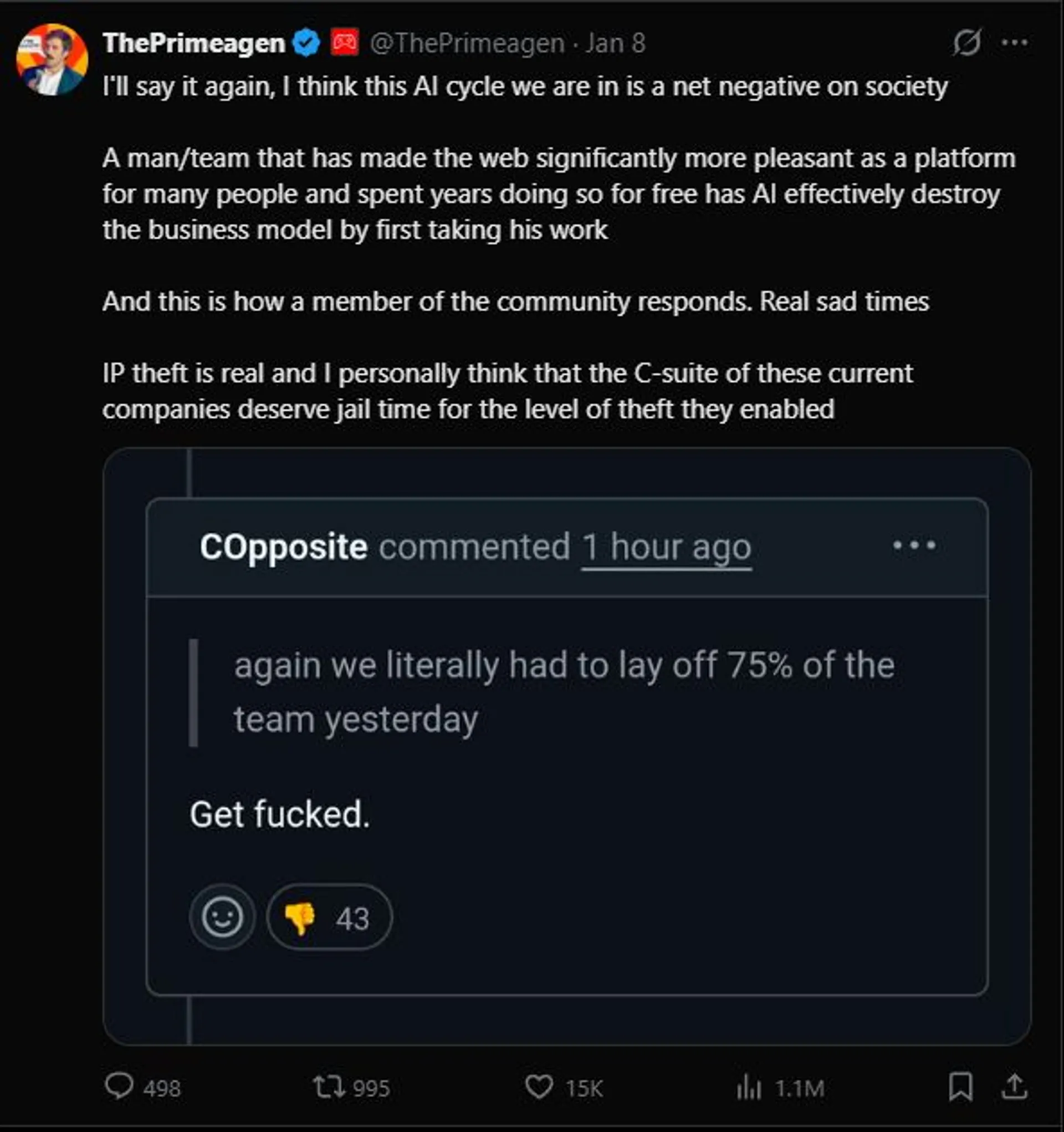Tap the Grok explain icon
The width and height of the screenshot is (1064, 1132).
pyautogui.click(x=966, y=42)
